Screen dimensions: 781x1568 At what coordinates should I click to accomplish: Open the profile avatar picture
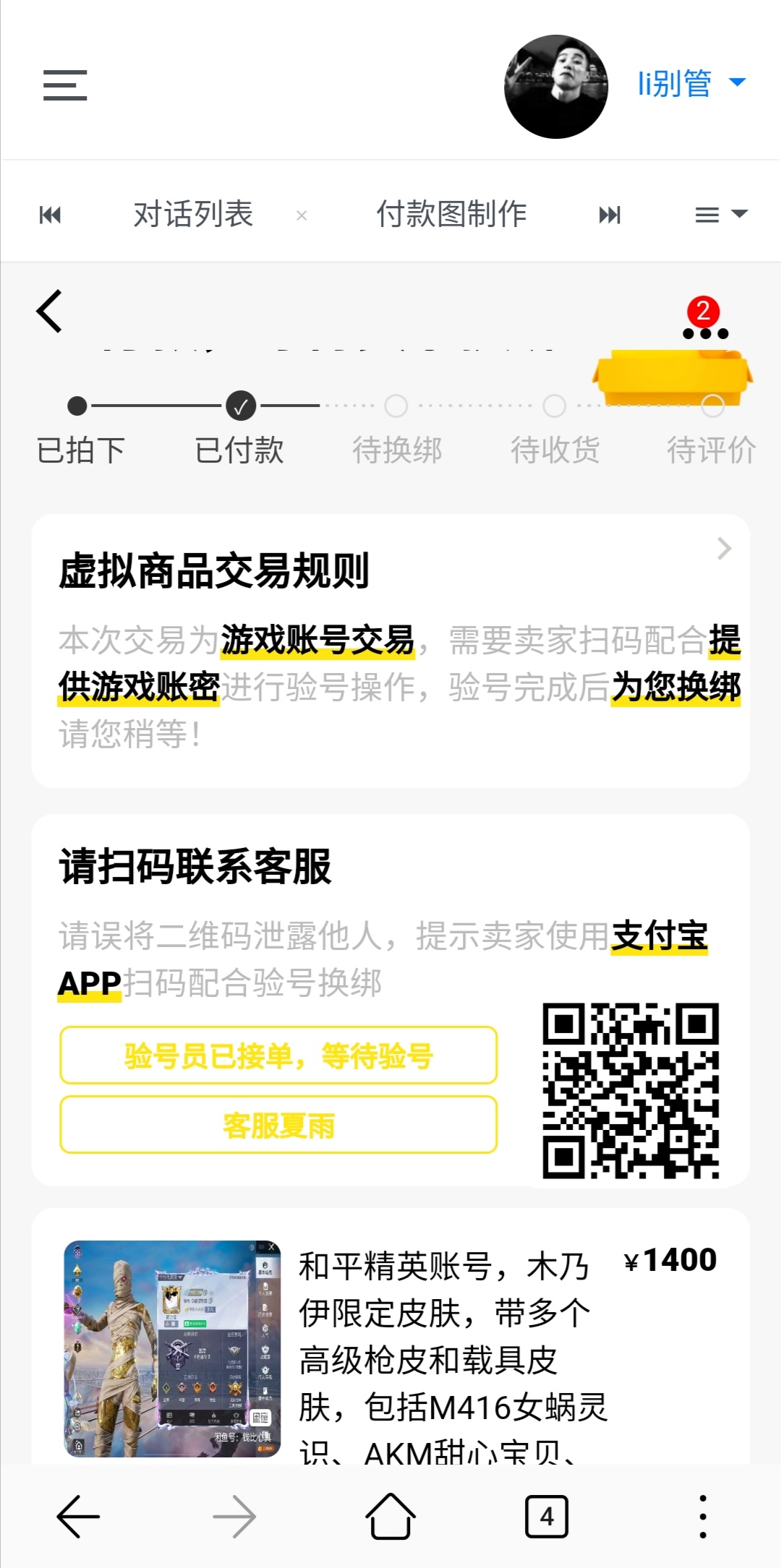555,87
